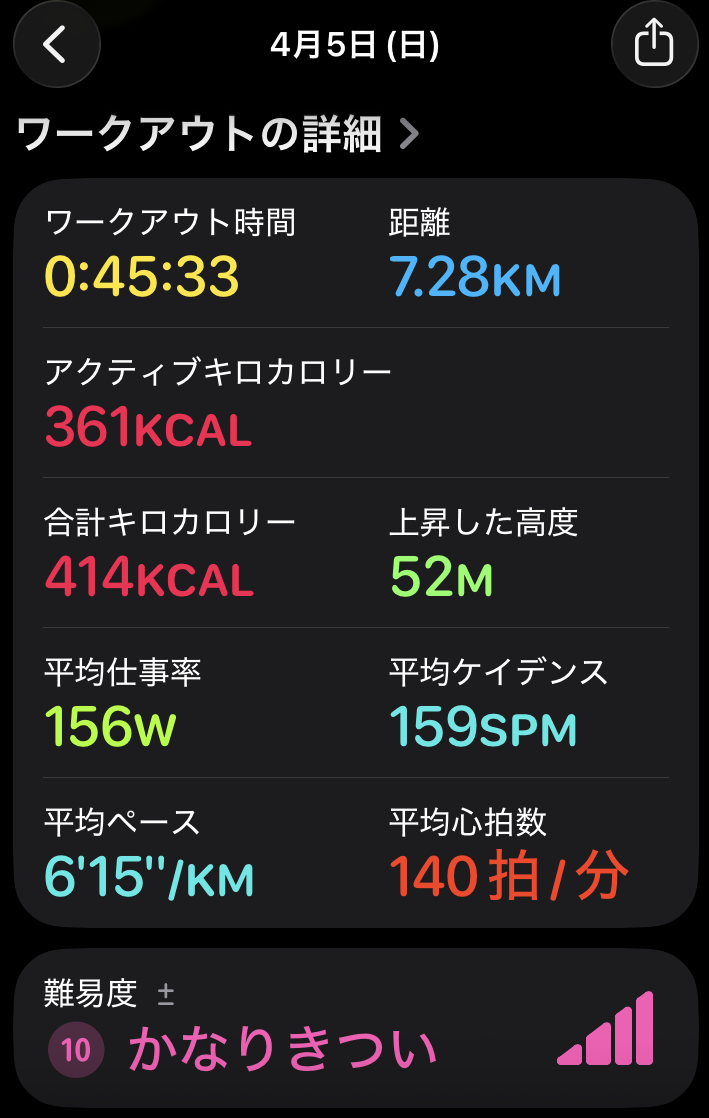Go back using the top-left arrow
The height and width of the screenshot is (1118, 709).
[x=56, y=44]
